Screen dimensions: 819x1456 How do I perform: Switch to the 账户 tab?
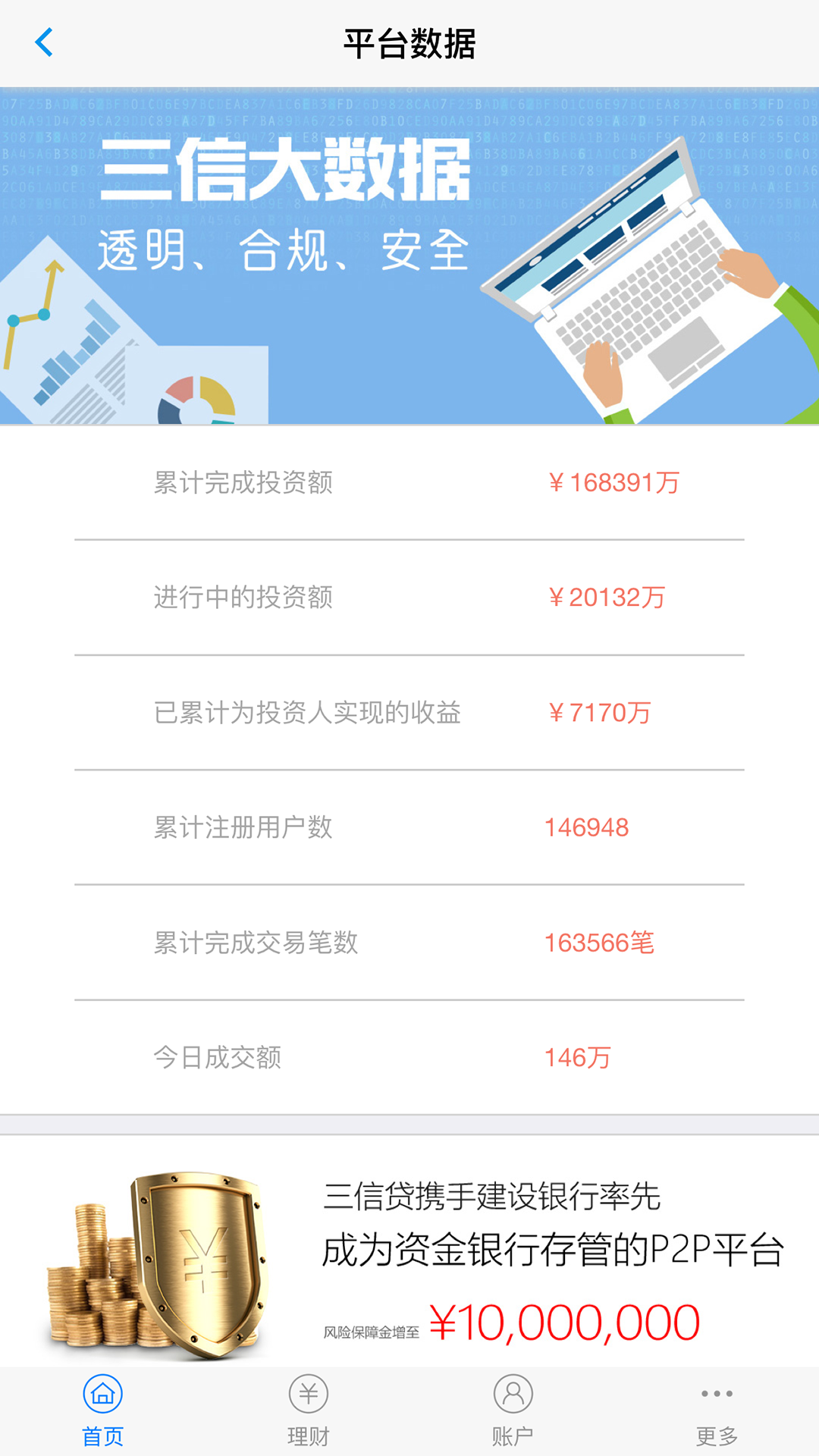pyautogui.click(x=513, y=1410)
